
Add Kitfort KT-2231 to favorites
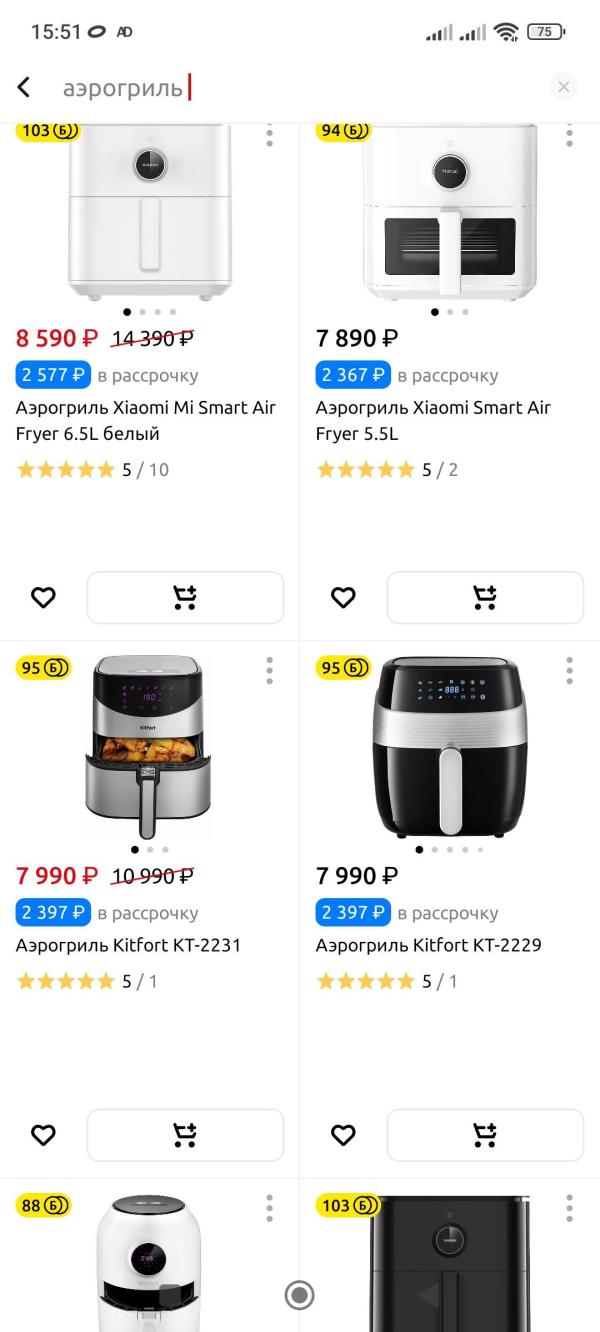(43, 1135)
